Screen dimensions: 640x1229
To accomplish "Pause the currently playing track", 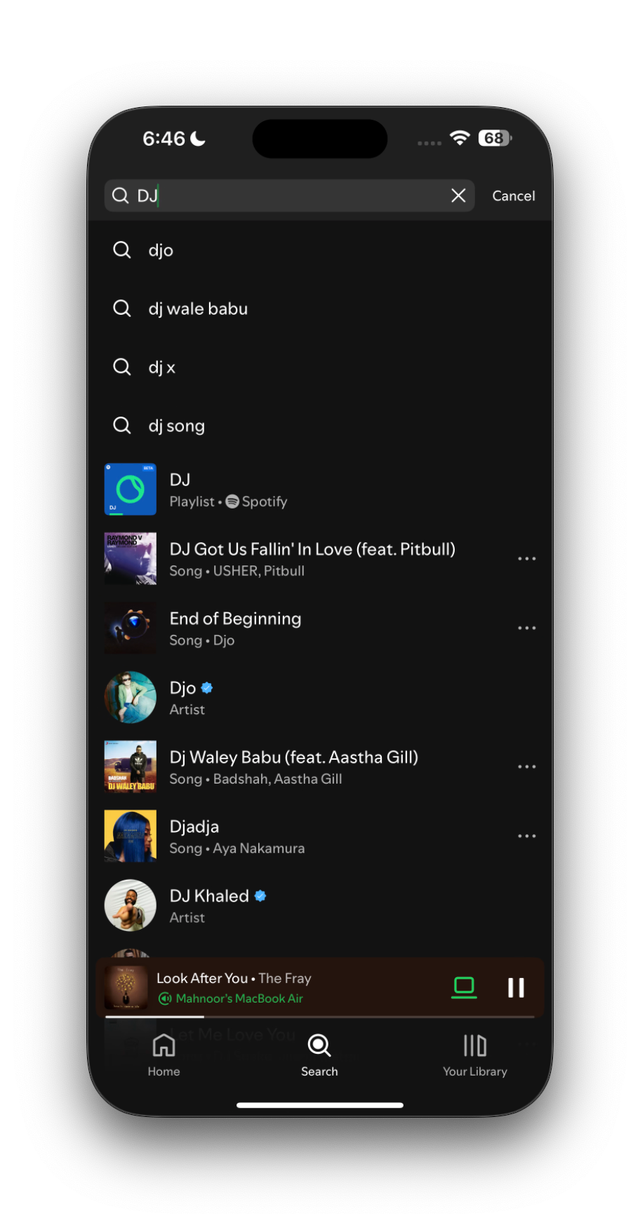I will (516, 988).
